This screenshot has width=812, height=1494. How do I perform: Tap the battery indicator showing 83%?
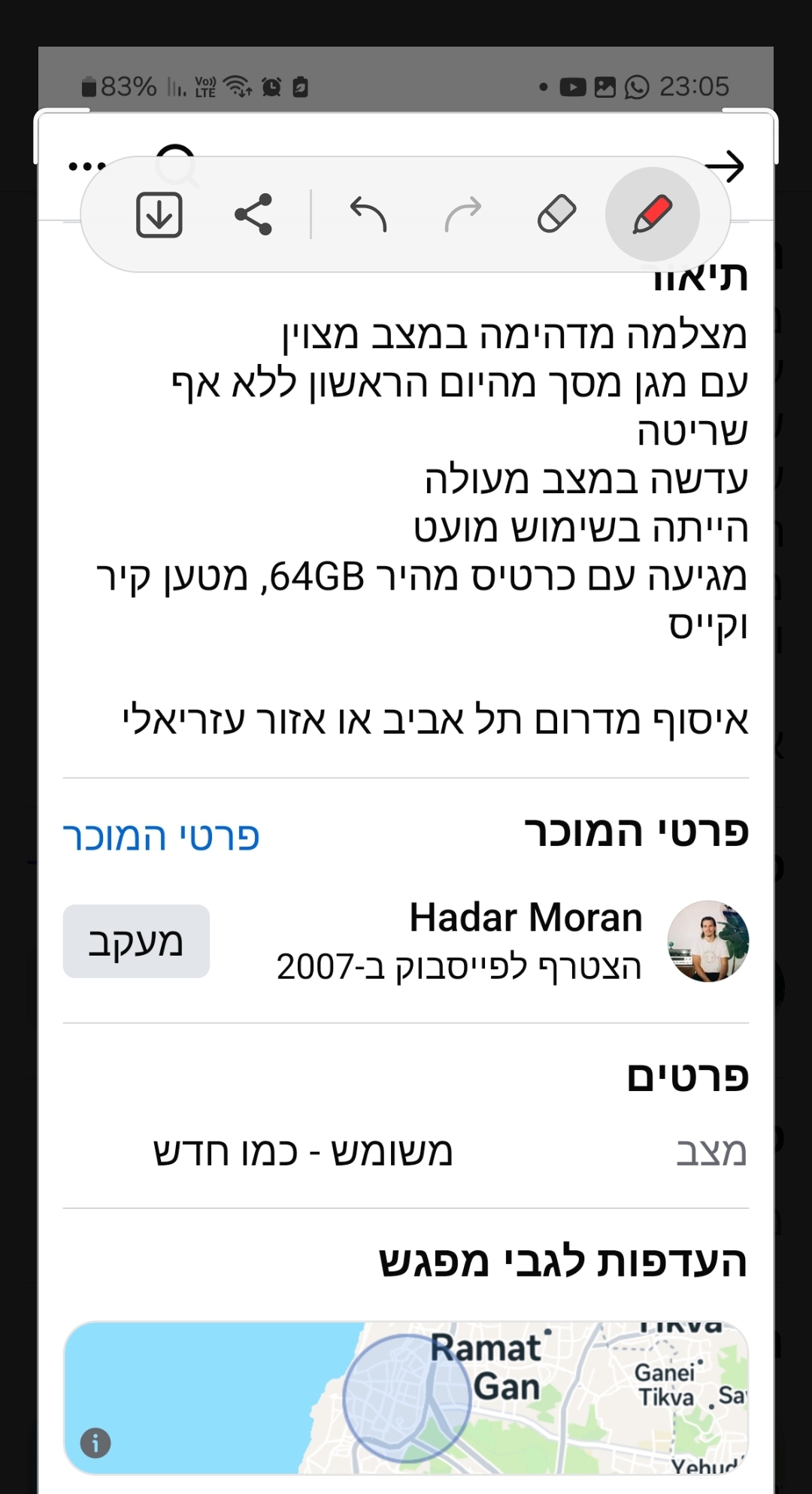tap(117, 86)
